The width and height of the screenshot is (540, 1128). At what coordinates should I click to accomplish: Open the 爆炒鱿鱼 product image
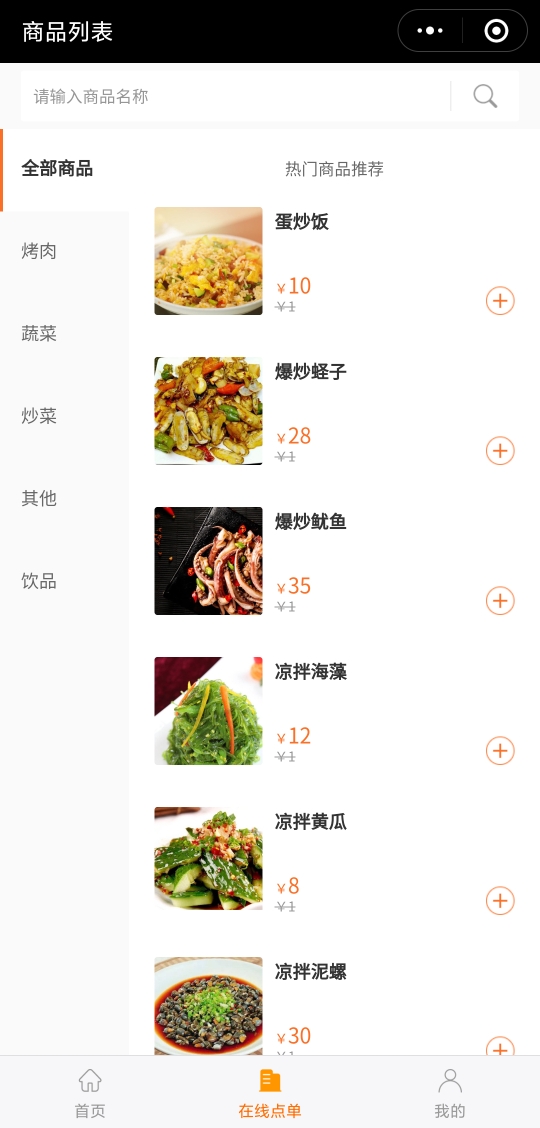(x=209, y=561)
